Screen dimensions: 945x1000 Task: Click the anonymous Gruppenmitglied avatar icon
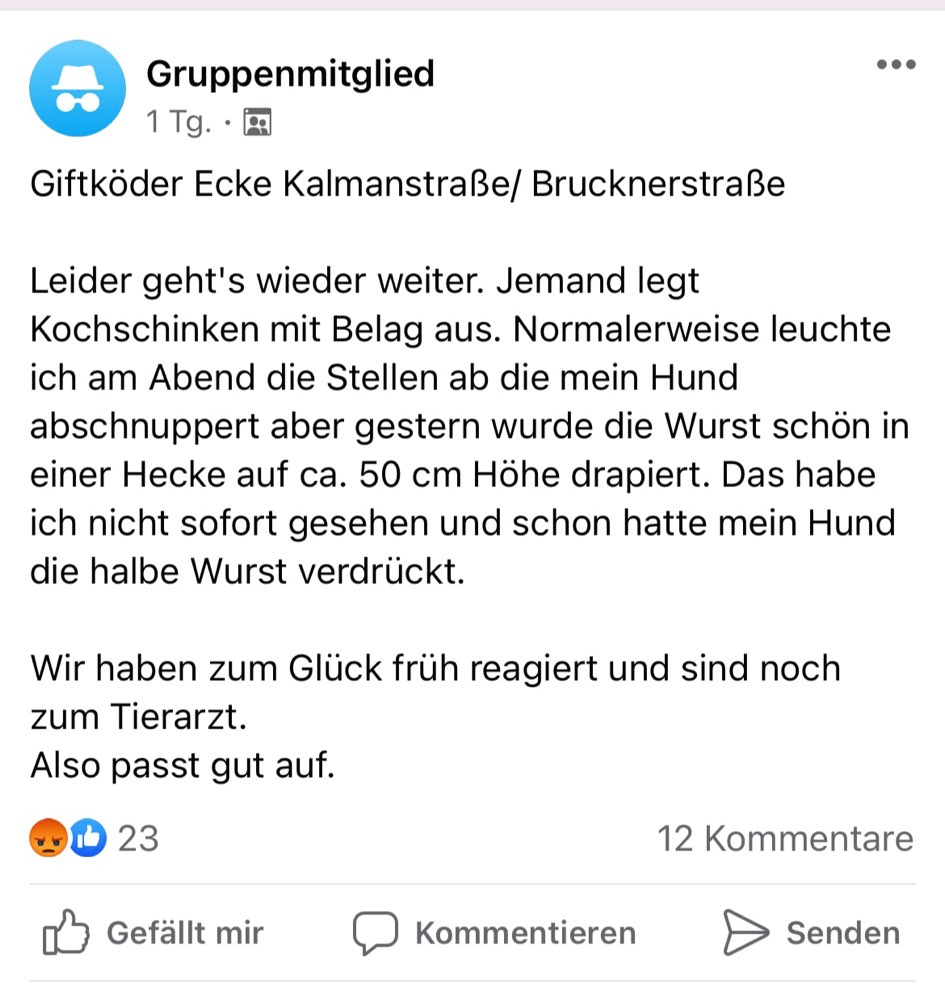point(78,88)
